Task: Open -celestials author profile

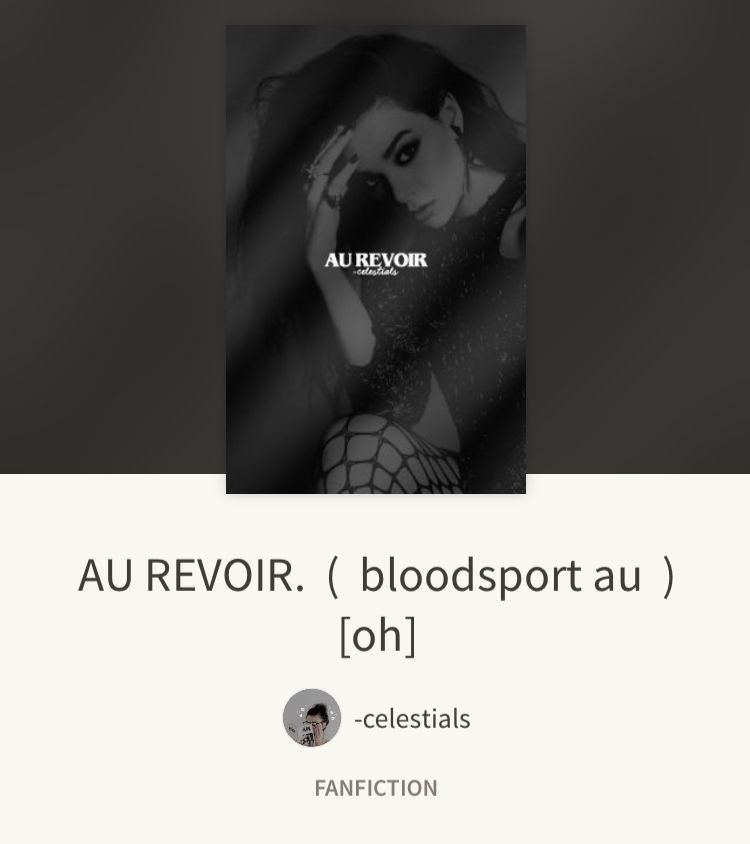Action: pyautogui.click(x=411, y=718)
